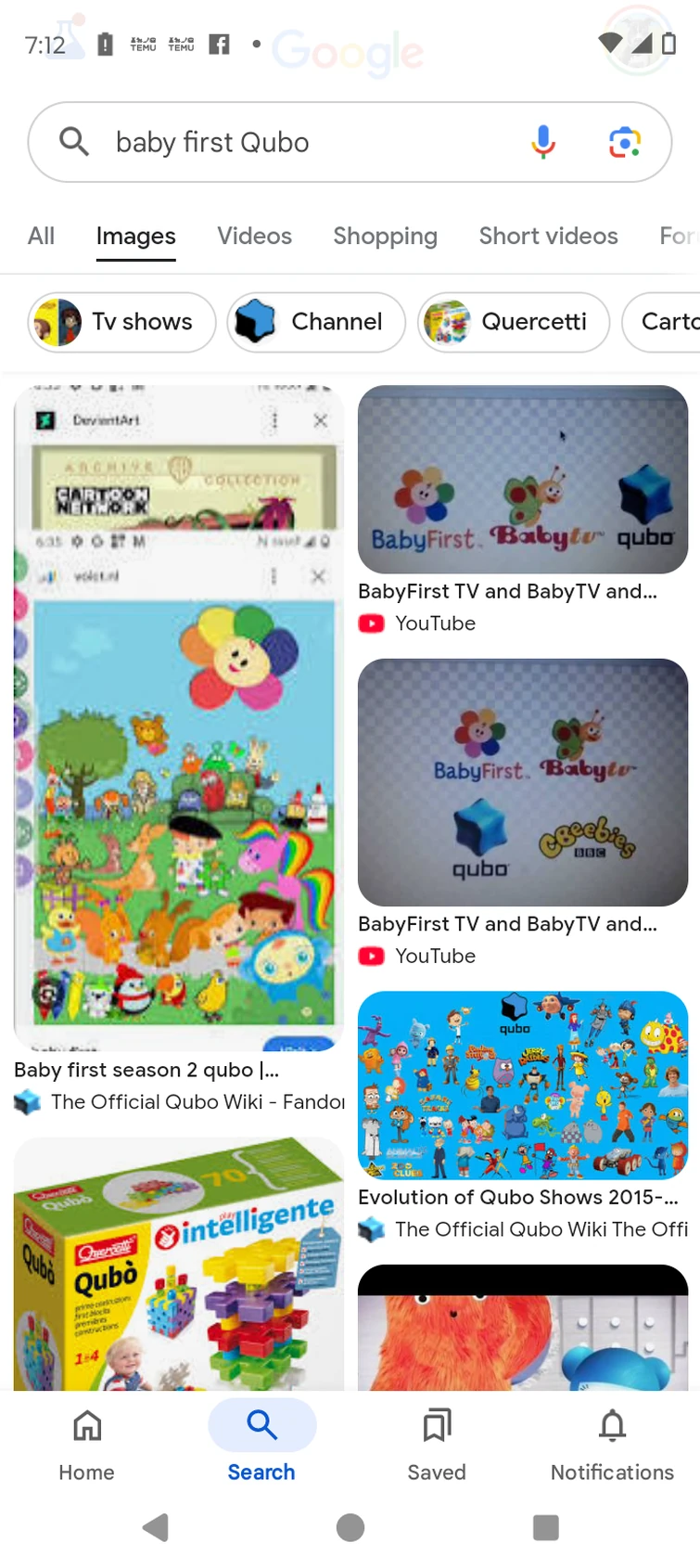700x1568 pixels.
Task: Open the BabyFirst, BabyTV and qubo three-logo result
Action: pos(523,480)
